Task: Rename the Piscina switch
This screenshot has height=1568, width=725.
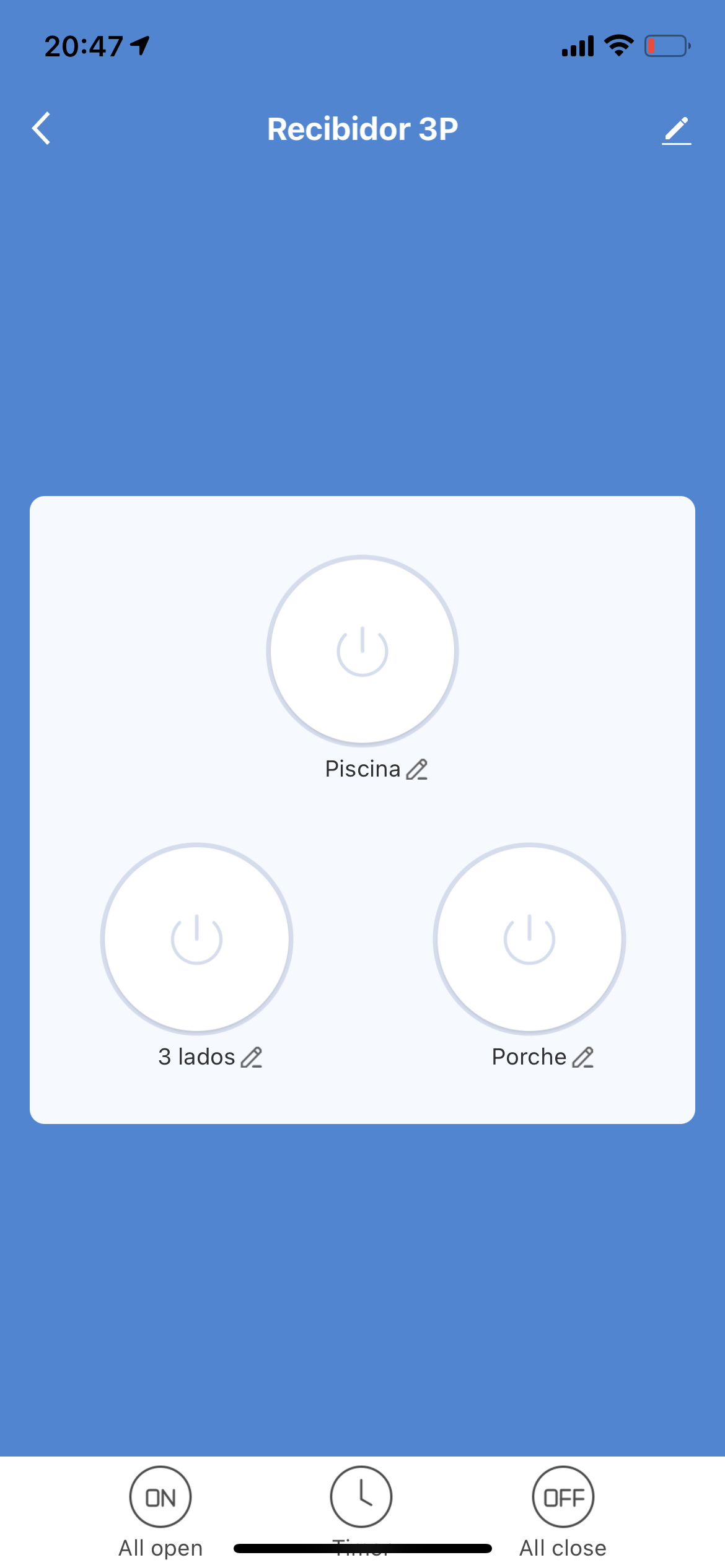Action: 417,769
